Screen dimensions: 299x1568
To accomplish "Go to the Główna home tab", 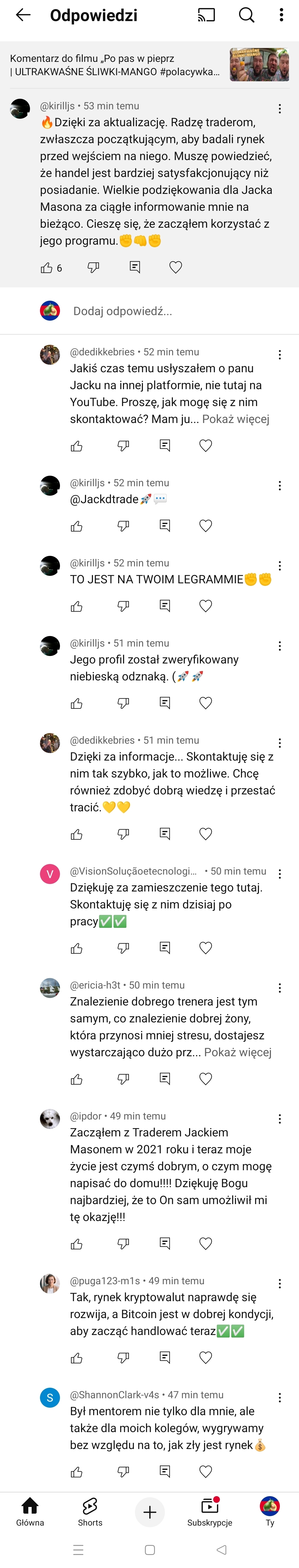I will [x=30, y=1511].
